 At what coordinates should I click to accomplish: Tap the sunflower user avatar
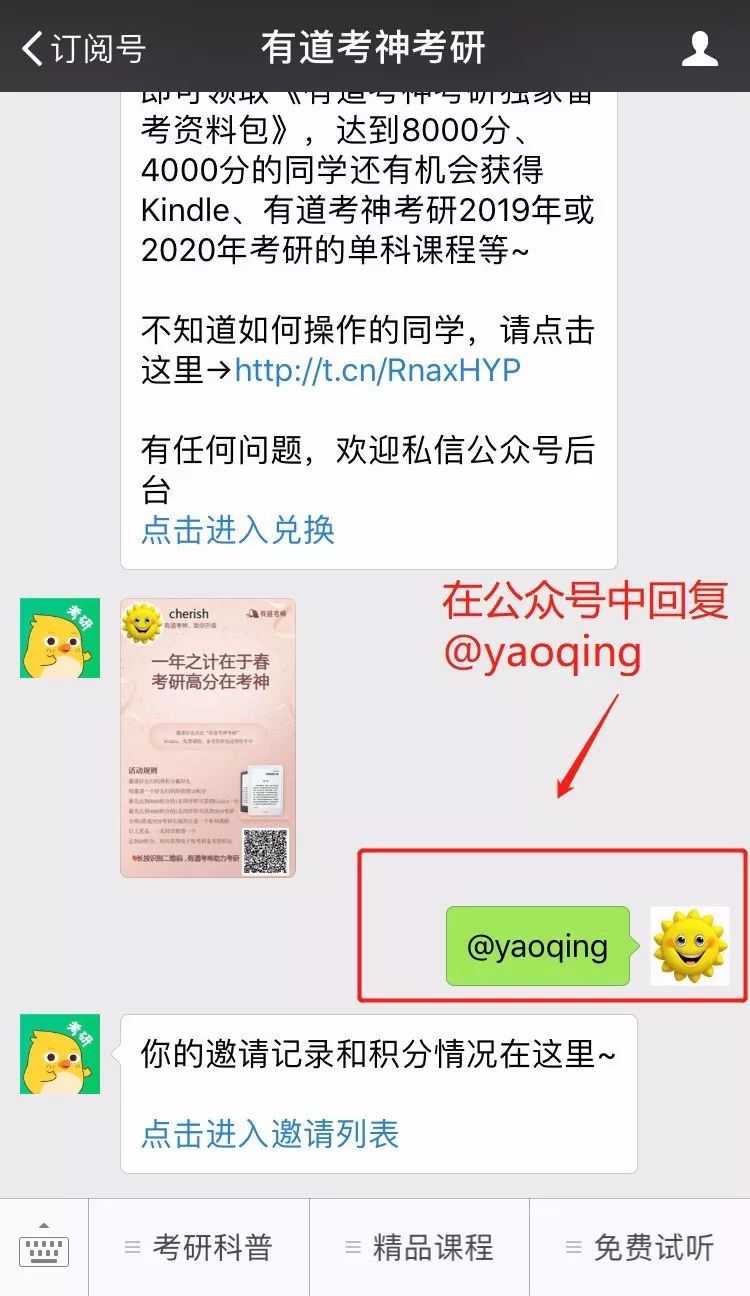690,946
